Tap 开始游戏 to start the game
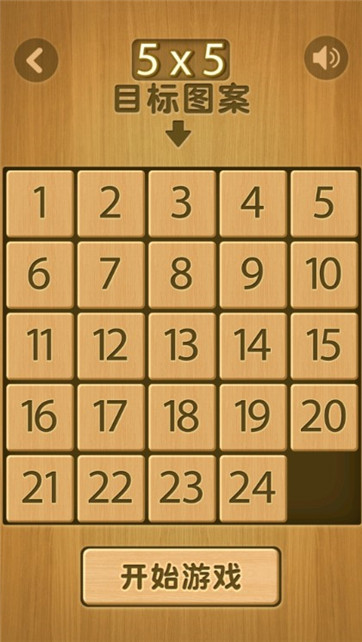Image resolution: width=362 pixels, height=642 pixels. pyautogui.click(x=181, y=576)
